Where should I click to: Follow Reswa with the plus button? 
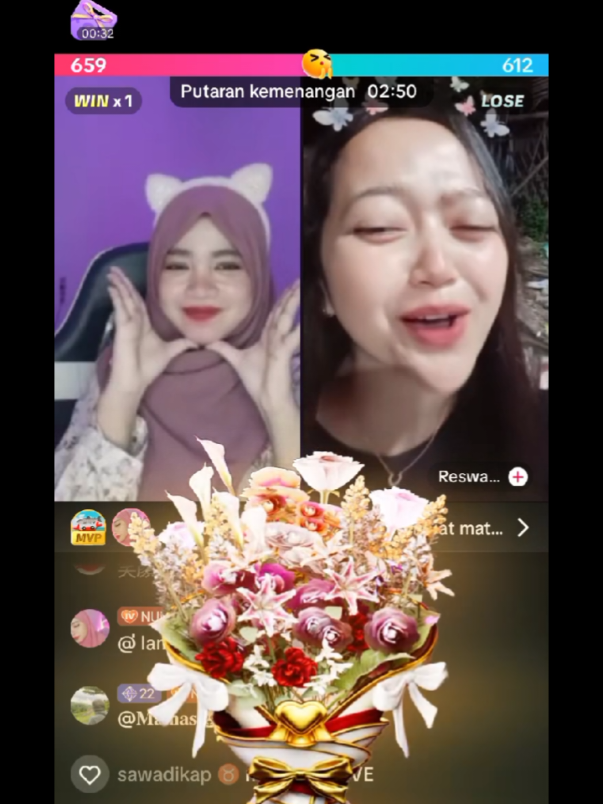[518, 477]
